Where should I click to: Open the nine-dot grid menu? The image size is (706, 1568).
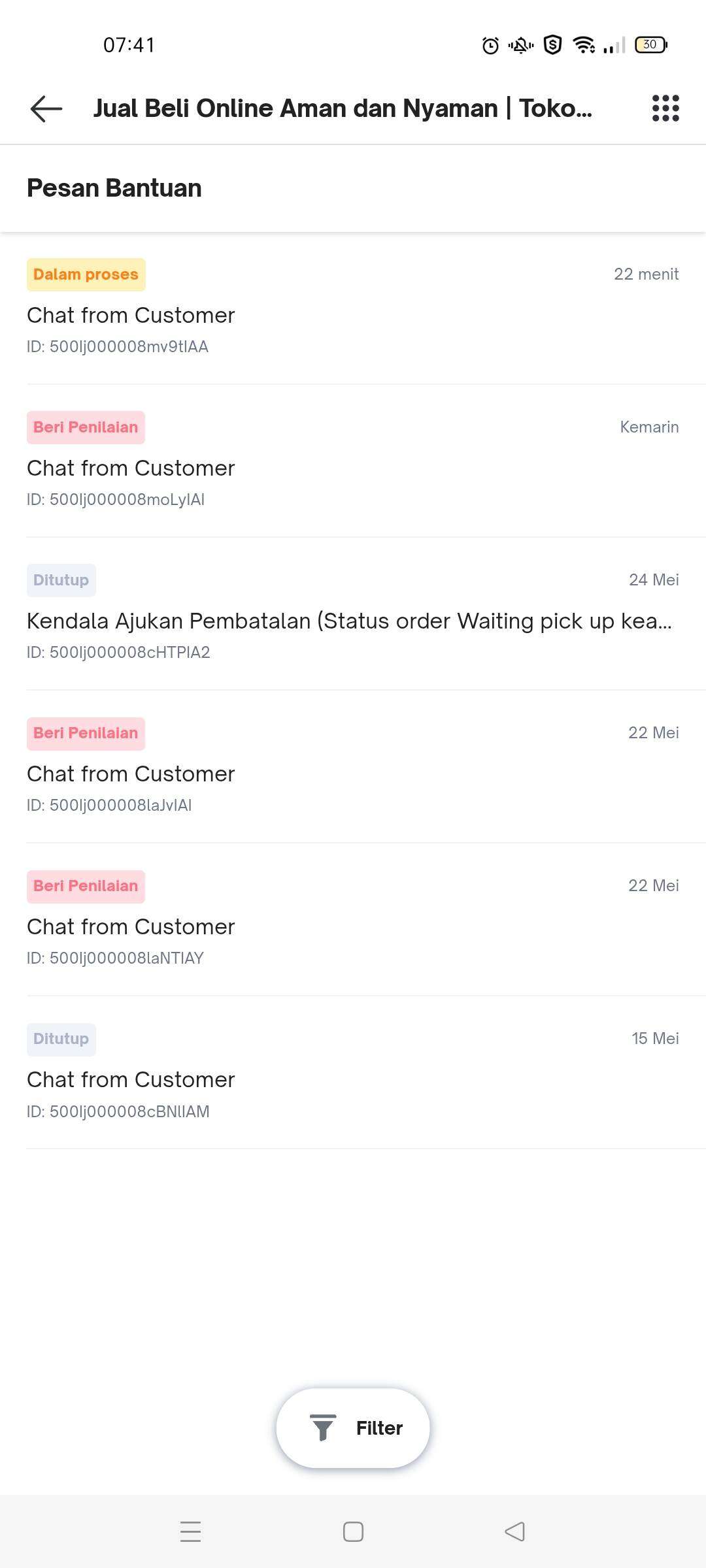tap(665, 108)
